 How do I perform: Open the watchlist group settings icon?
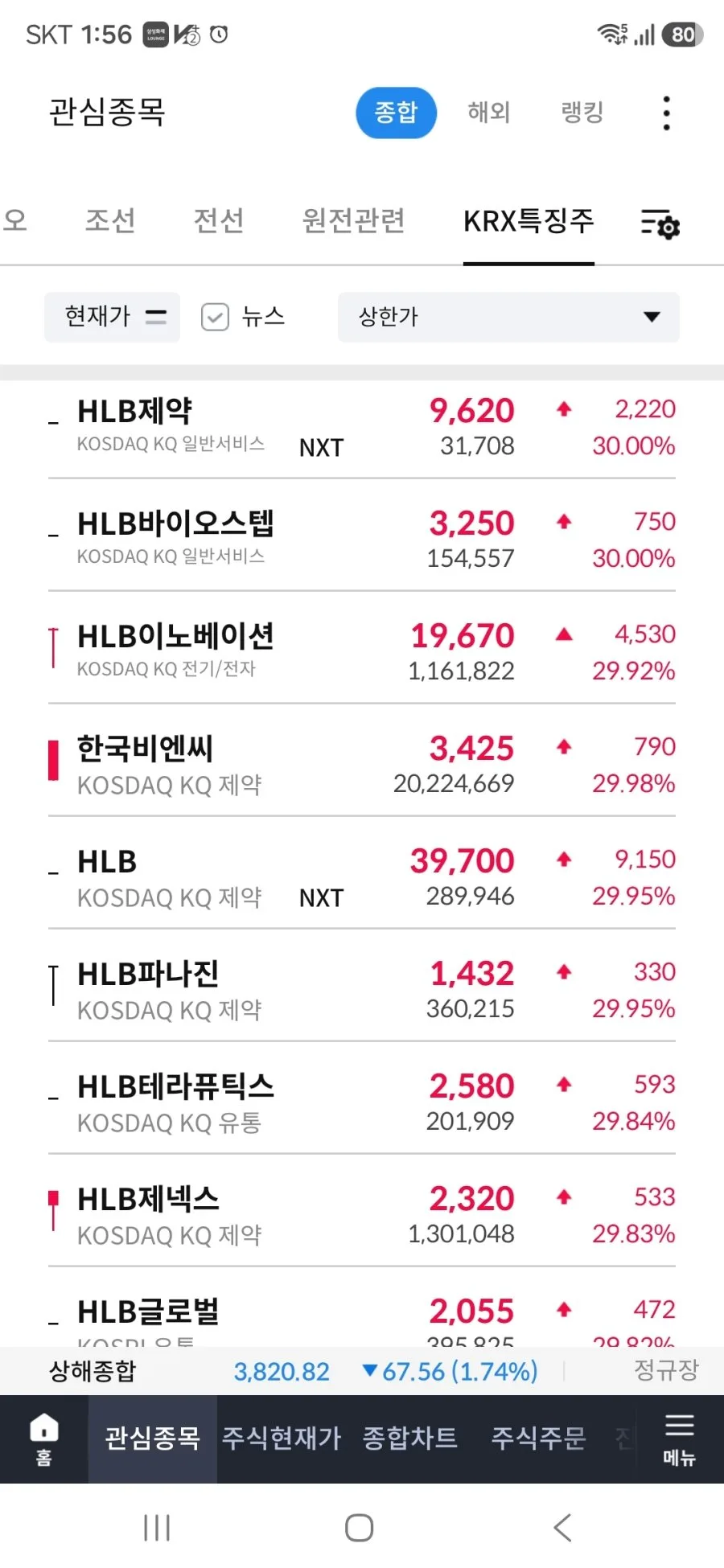tap(660, 223)
